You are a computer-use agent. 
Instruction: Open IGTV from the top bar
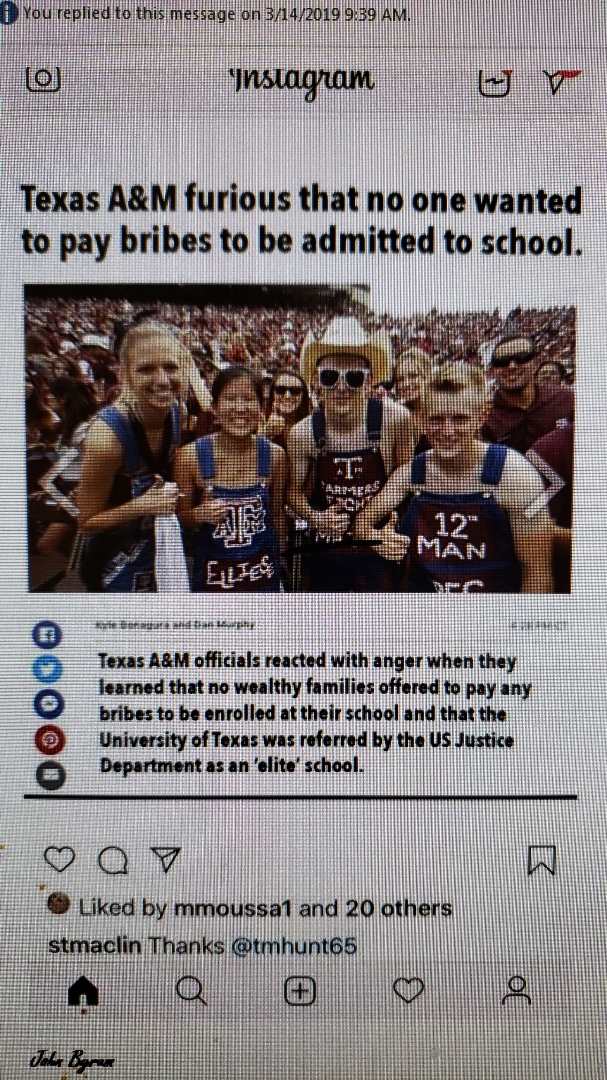pos(496,83)
